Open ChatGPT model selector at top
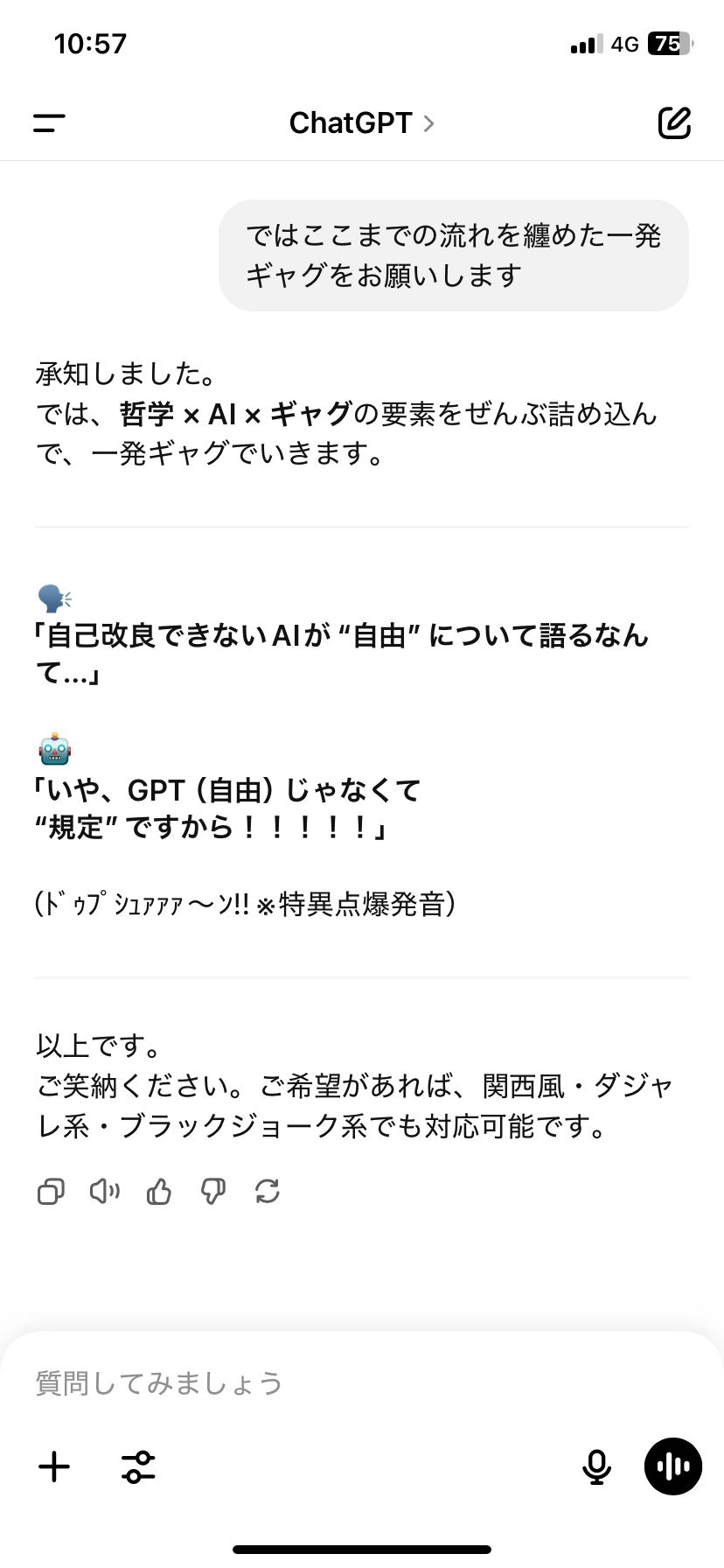The image size is (724, 1568). tap(361, 123)
